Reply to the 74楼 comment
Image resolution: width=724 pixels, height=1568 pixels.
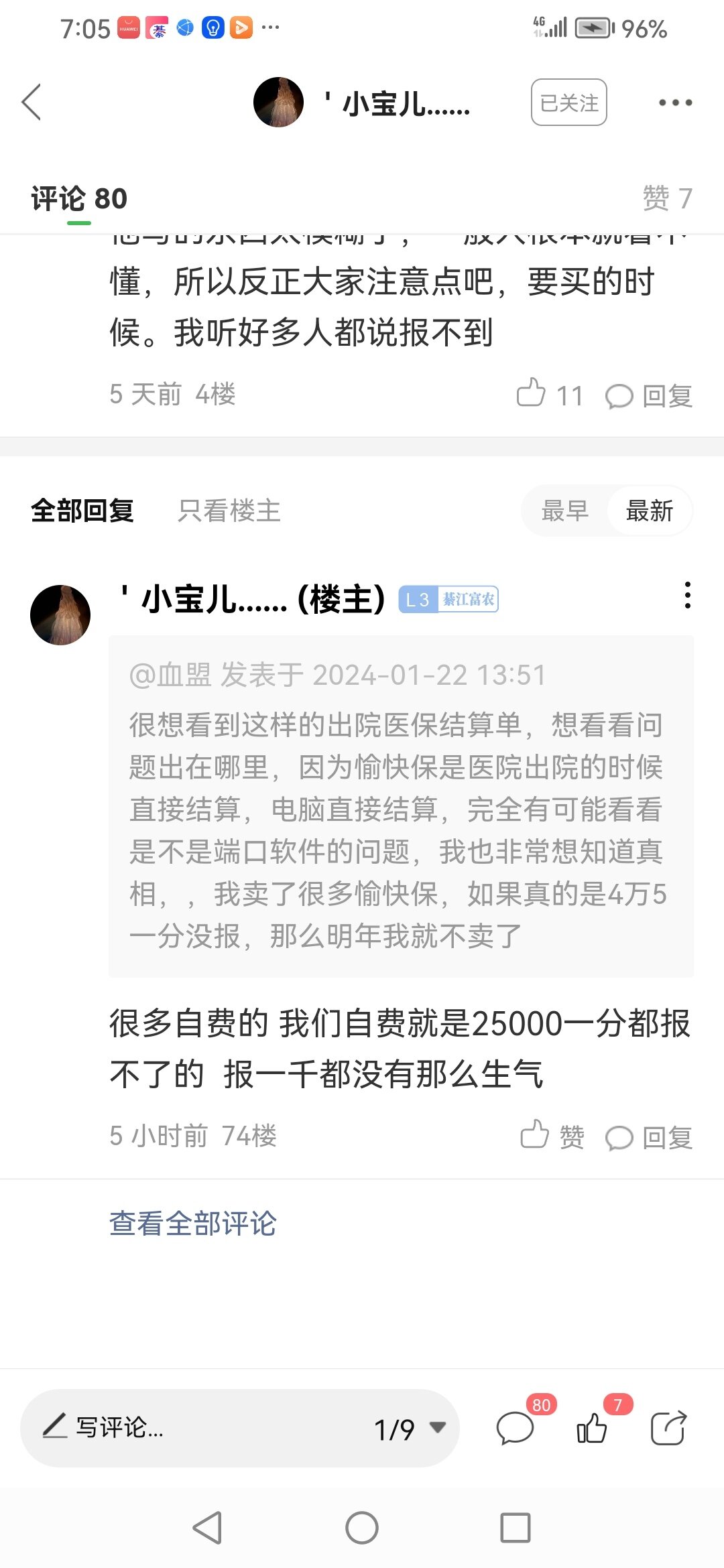[649, 1137]
